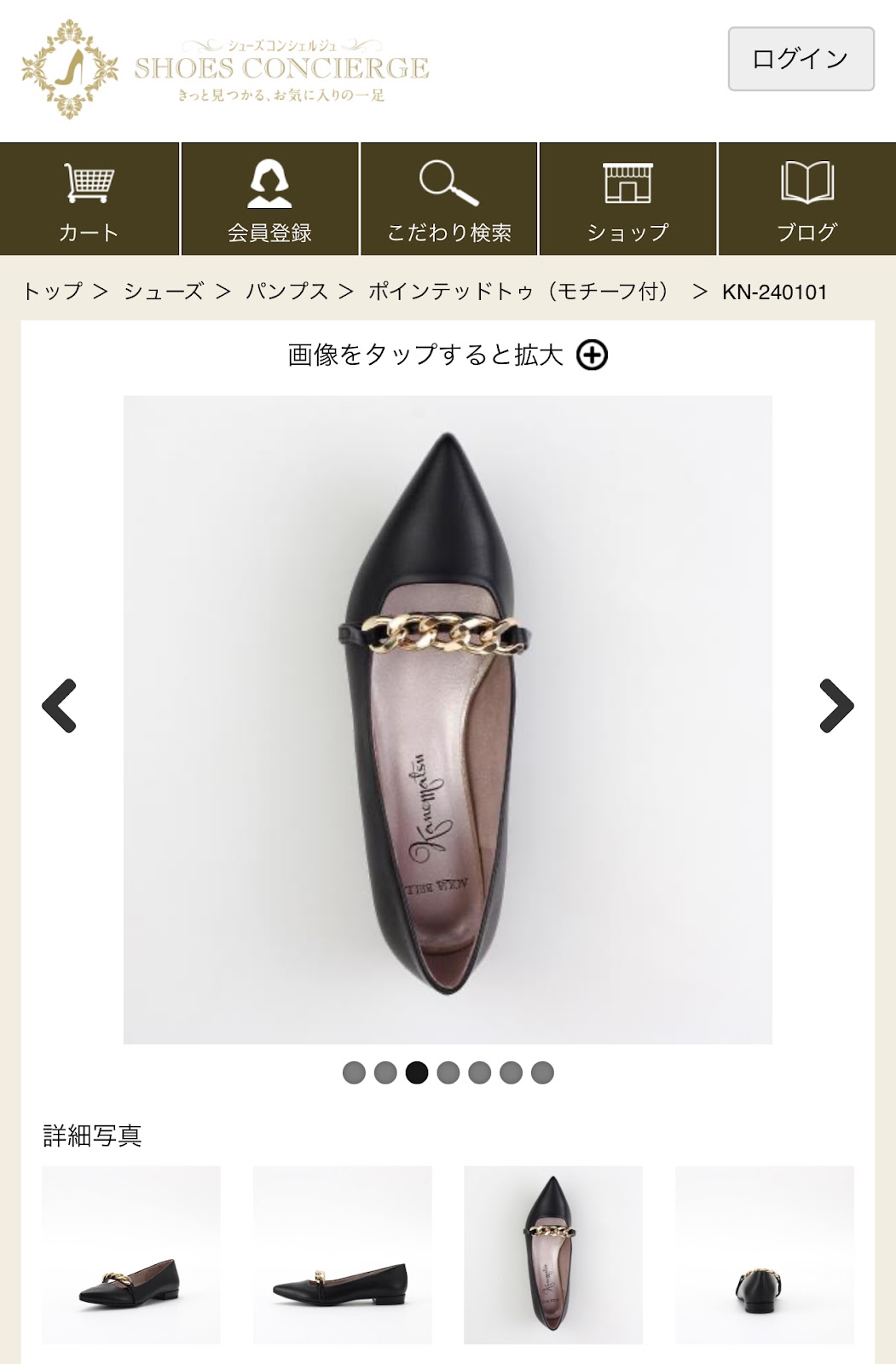Show the previous product image
Screen dimensions: 896x1364
pyautogui.click(x=60, y=706)
